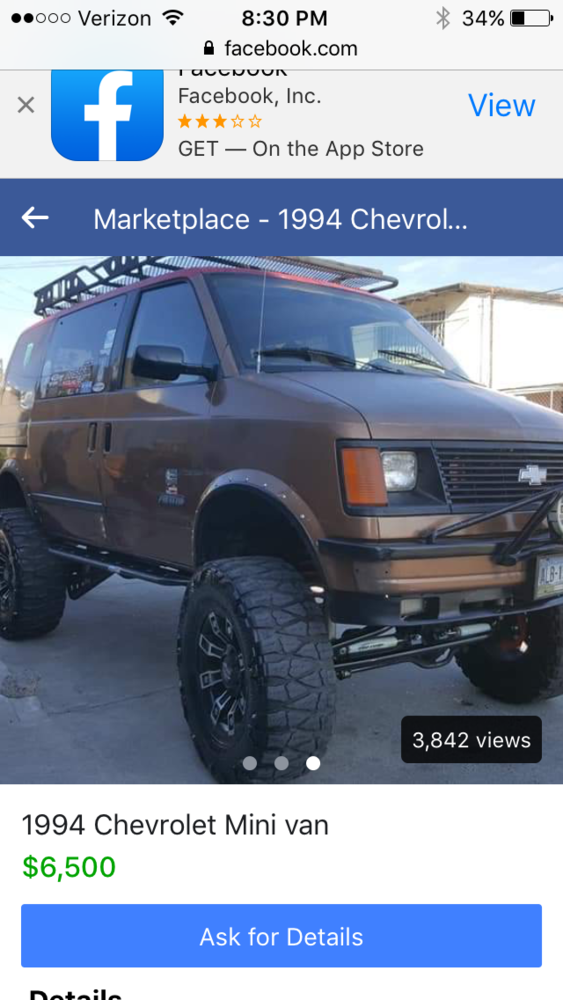This screenshot has height=1000, width=563.
Task: Tap the facebook.com address bar
Action: pyautogui.click(x=281, y=48)
